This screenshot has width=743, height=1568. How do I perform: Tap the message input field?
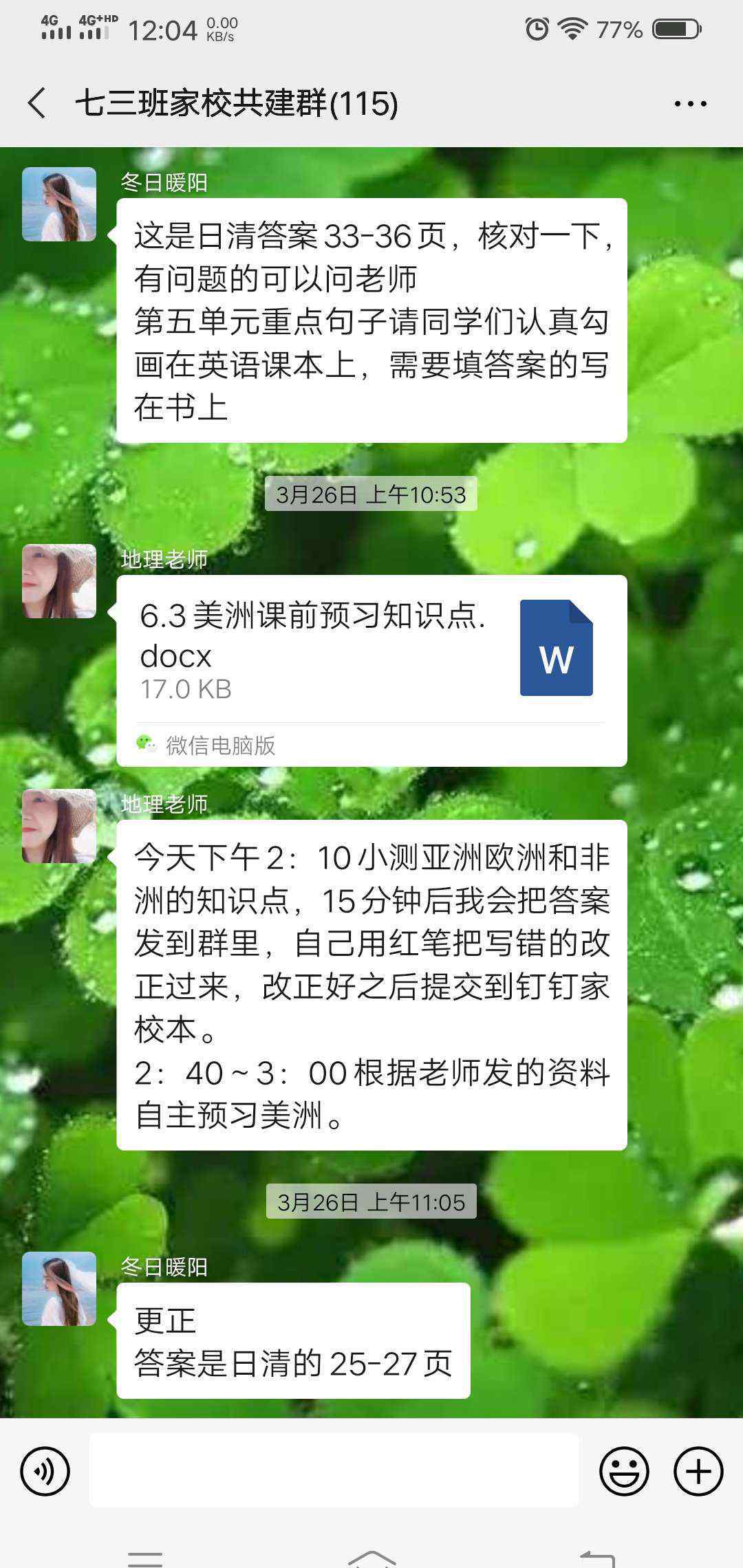pyautogui.click(x=334, y=1470)
